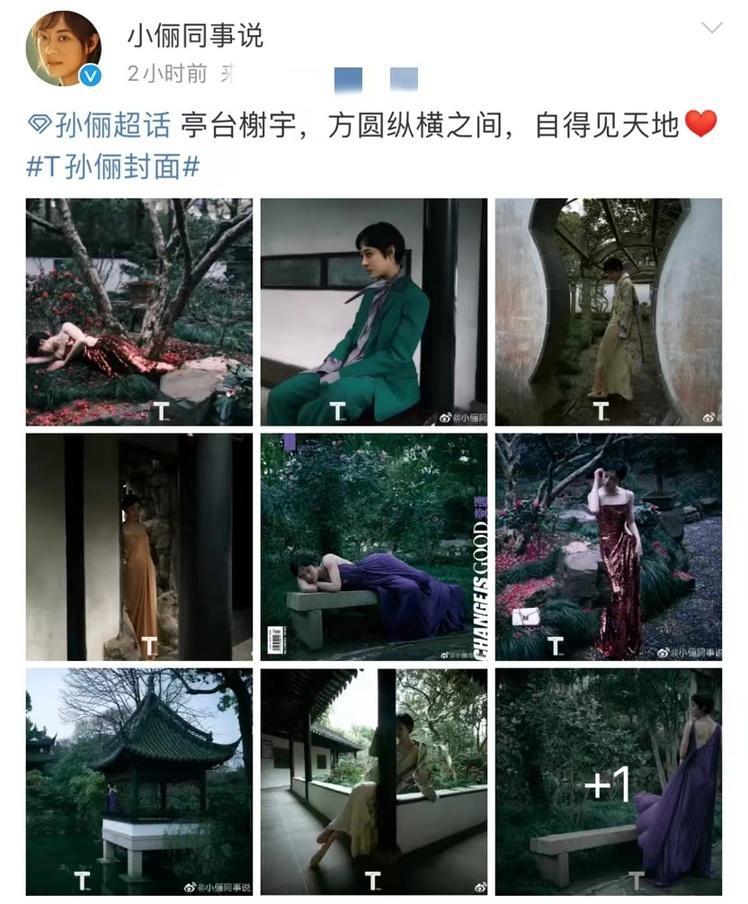Open the username 小俪同事说
The height and width of the screenshot is (904, 748).
click(195, 36)
